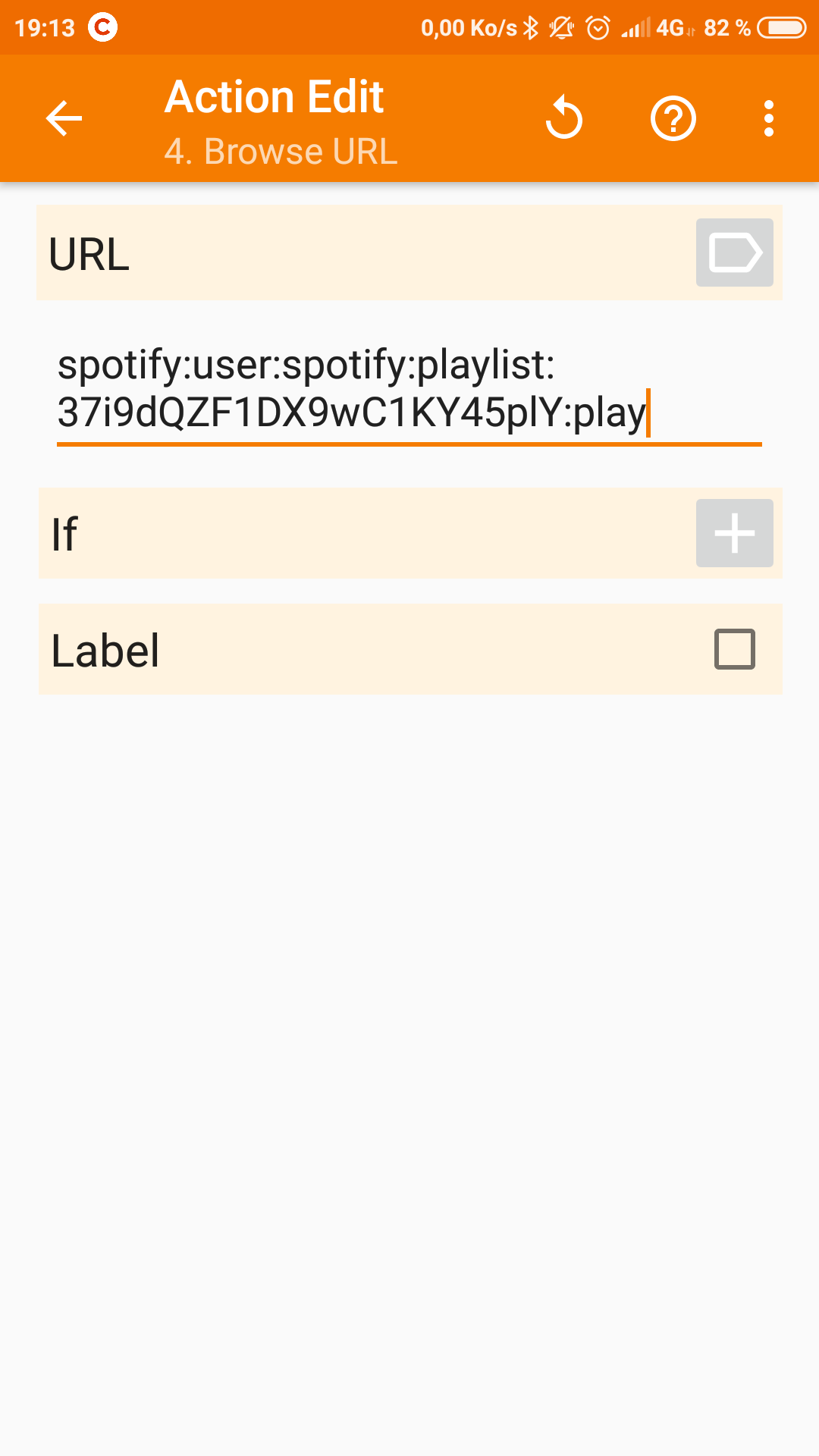Open the help question mark icon
Viewport: 819px width, 1456px height.
[673, 118]
